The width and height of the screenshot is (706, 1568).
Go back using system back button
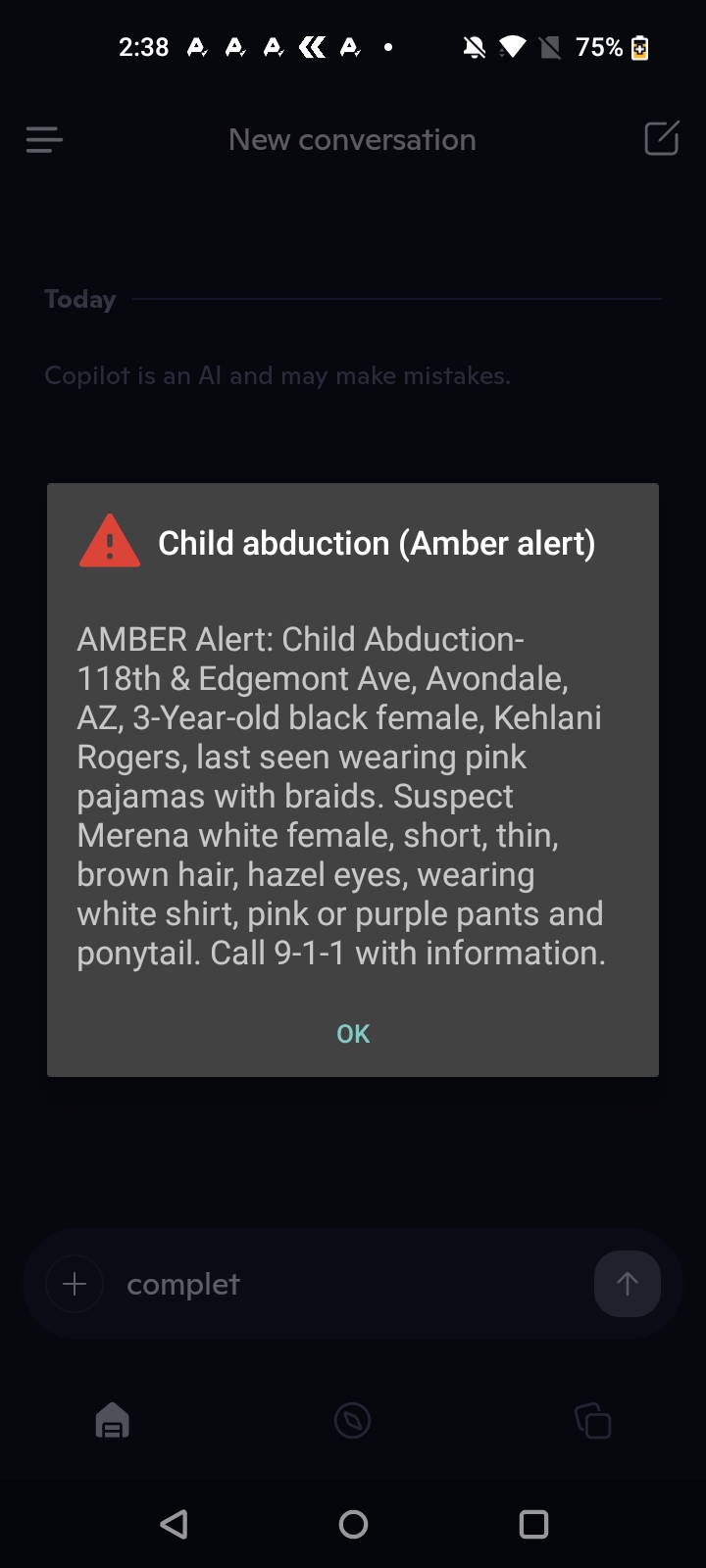pos(175,1524)
